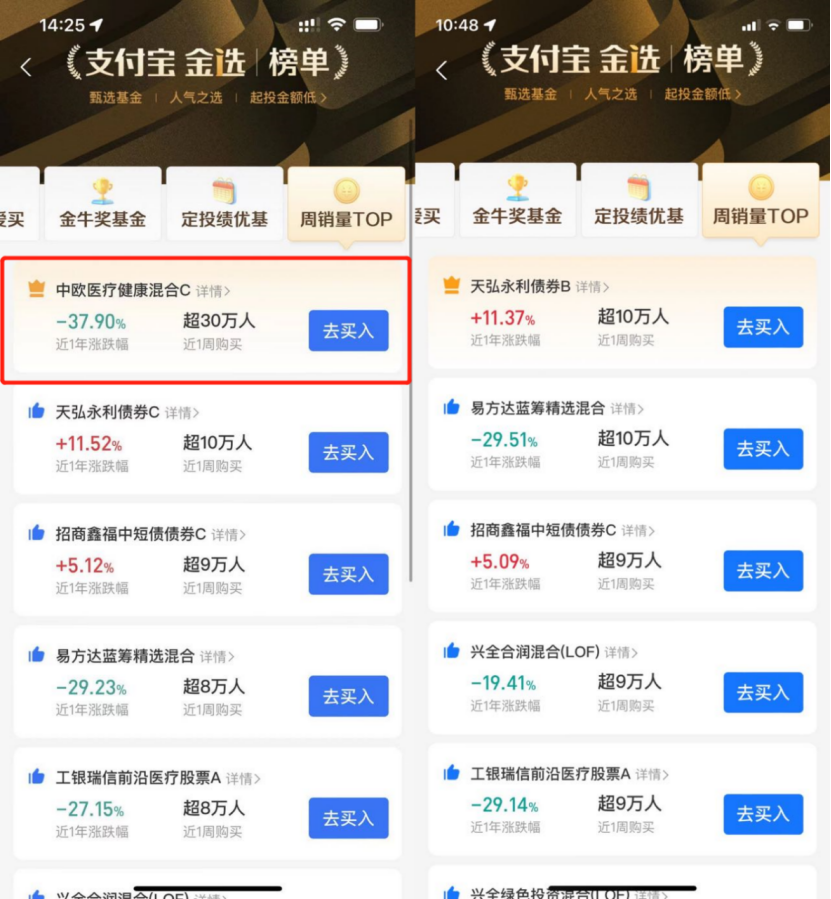Toggle the thumbs-up beside 天弘永利债券C
Screen dimensions: 831x899
tap(37, 411)
